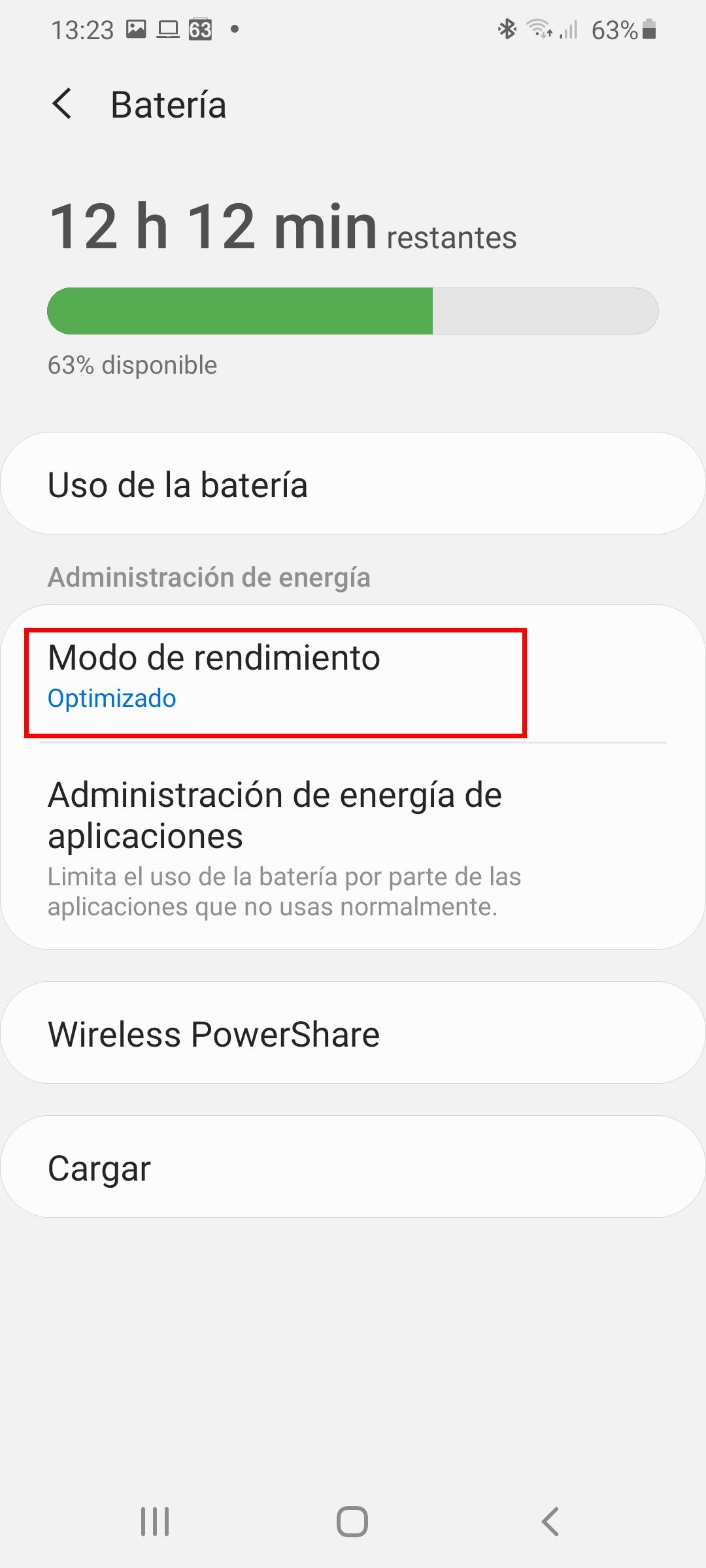The width and height of the screenshot is (706, 1568).
Task: Open Administración de energía de aplicaciones
Action: (x=353, y=846)
